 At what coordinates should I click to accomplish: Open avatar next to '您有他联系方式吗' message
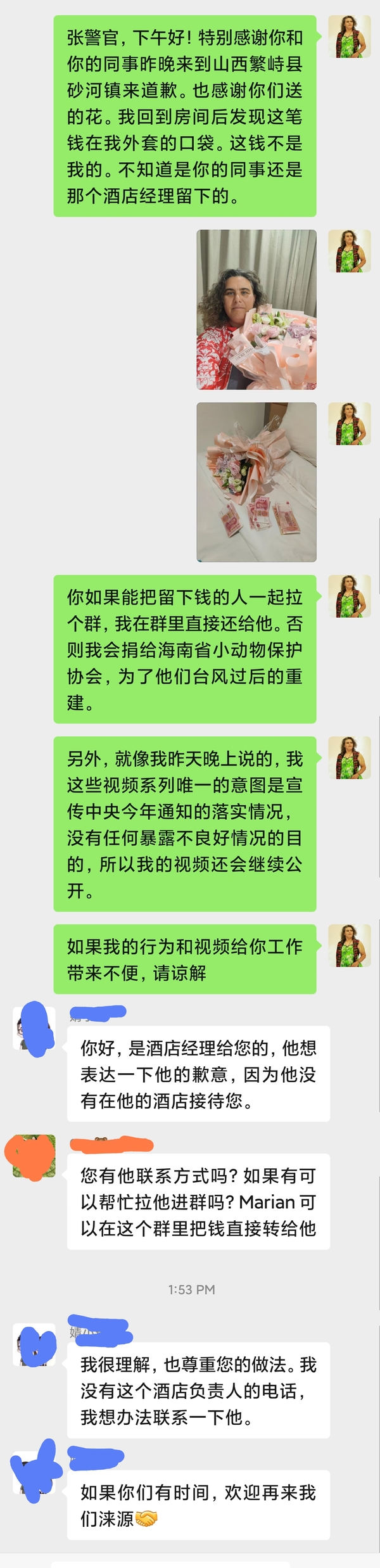point(34,1157)
